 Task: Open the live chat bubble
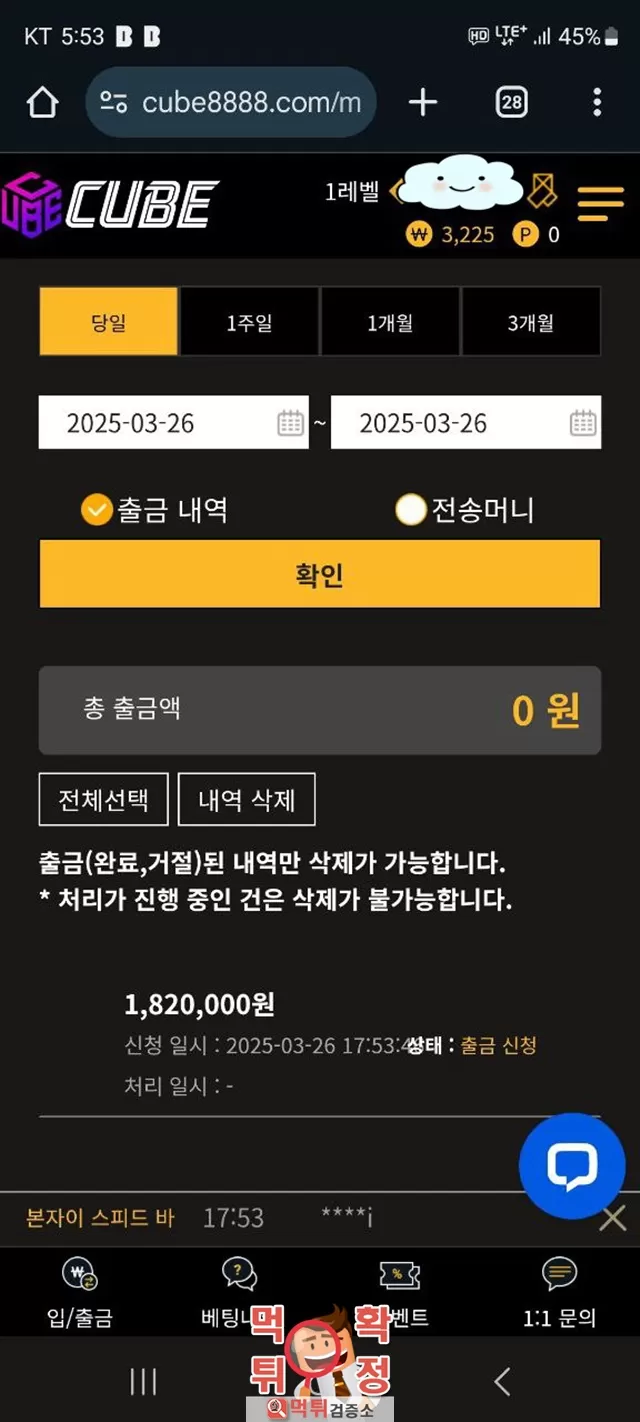click(572, 1166)
